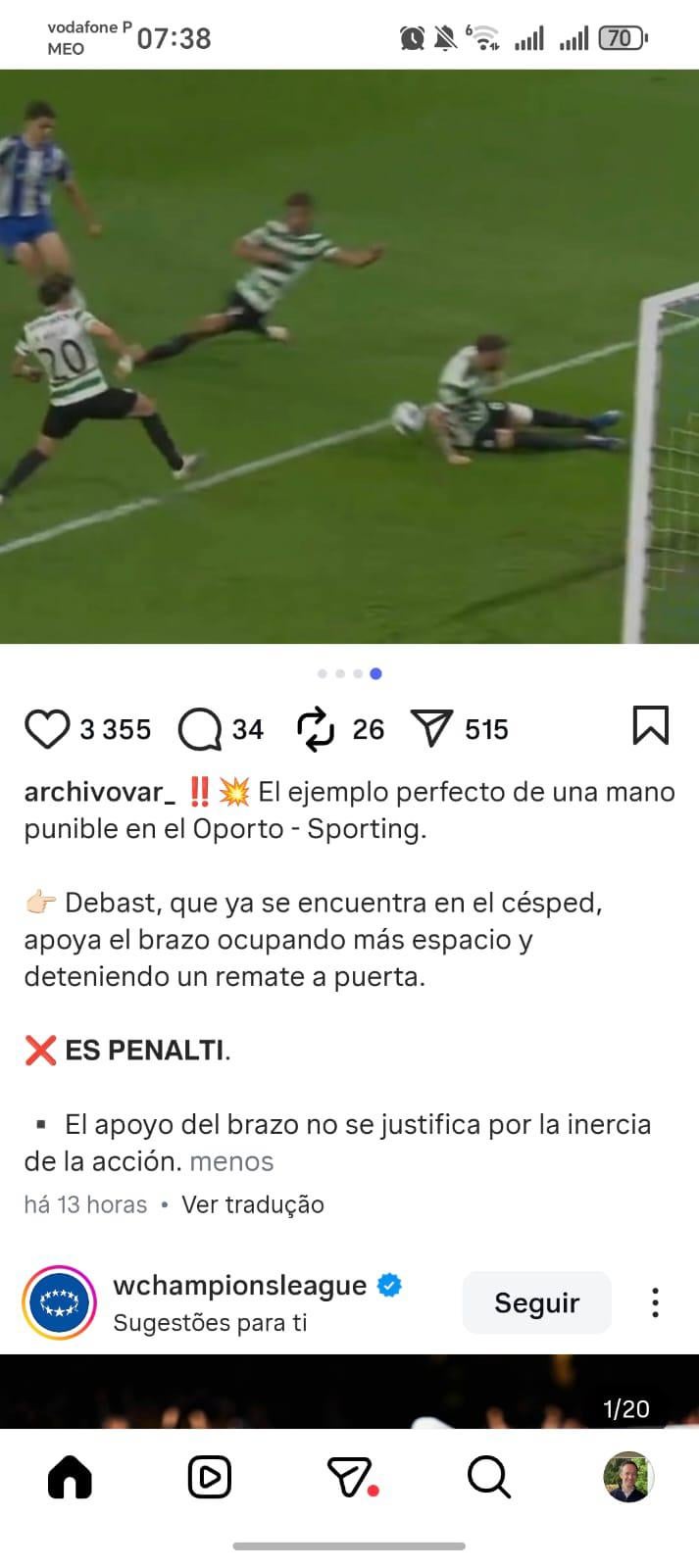Open the wchampionsleague profile
Viewport: 699px width, 1568px height.
click(239, 1285)
